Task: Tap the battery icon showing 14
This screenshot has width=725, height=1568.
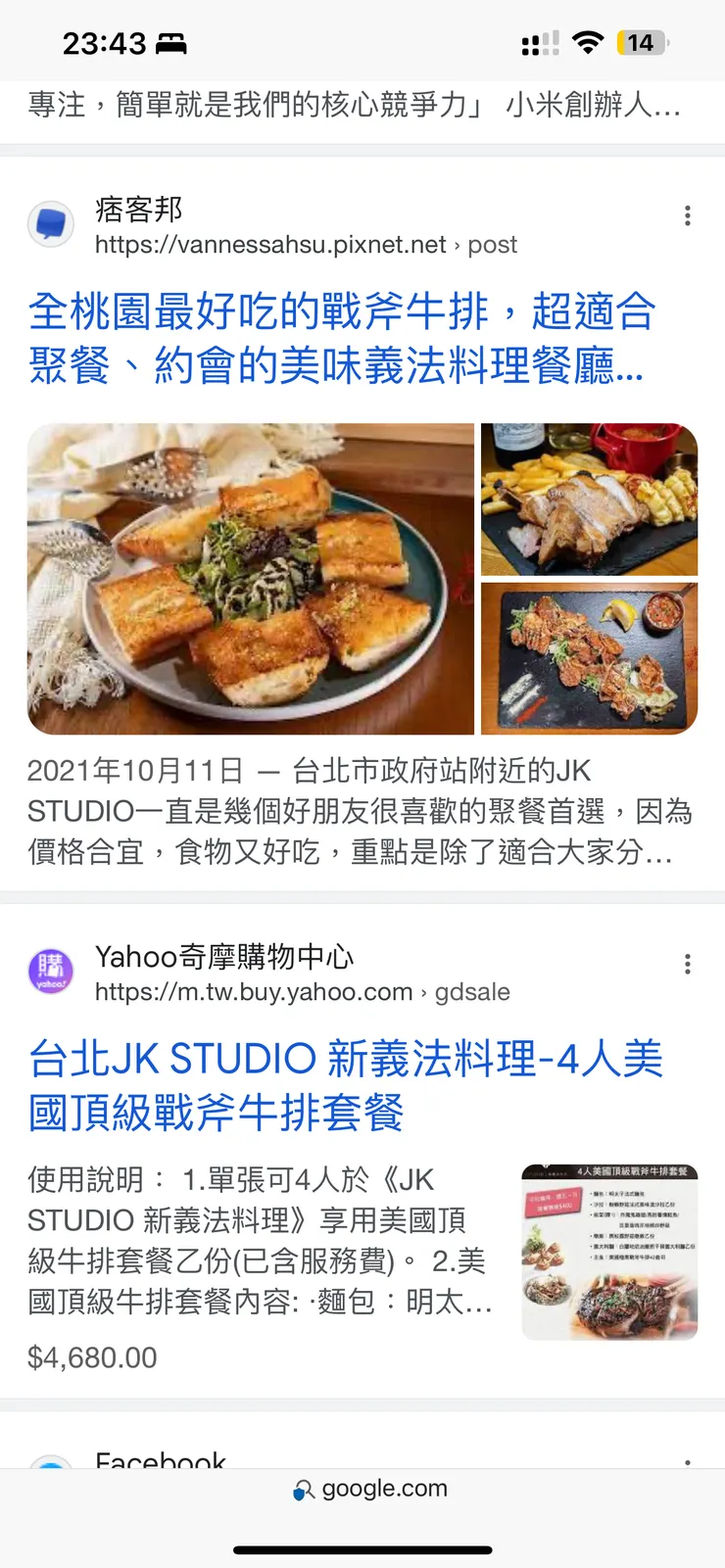Action: [642, 43]
